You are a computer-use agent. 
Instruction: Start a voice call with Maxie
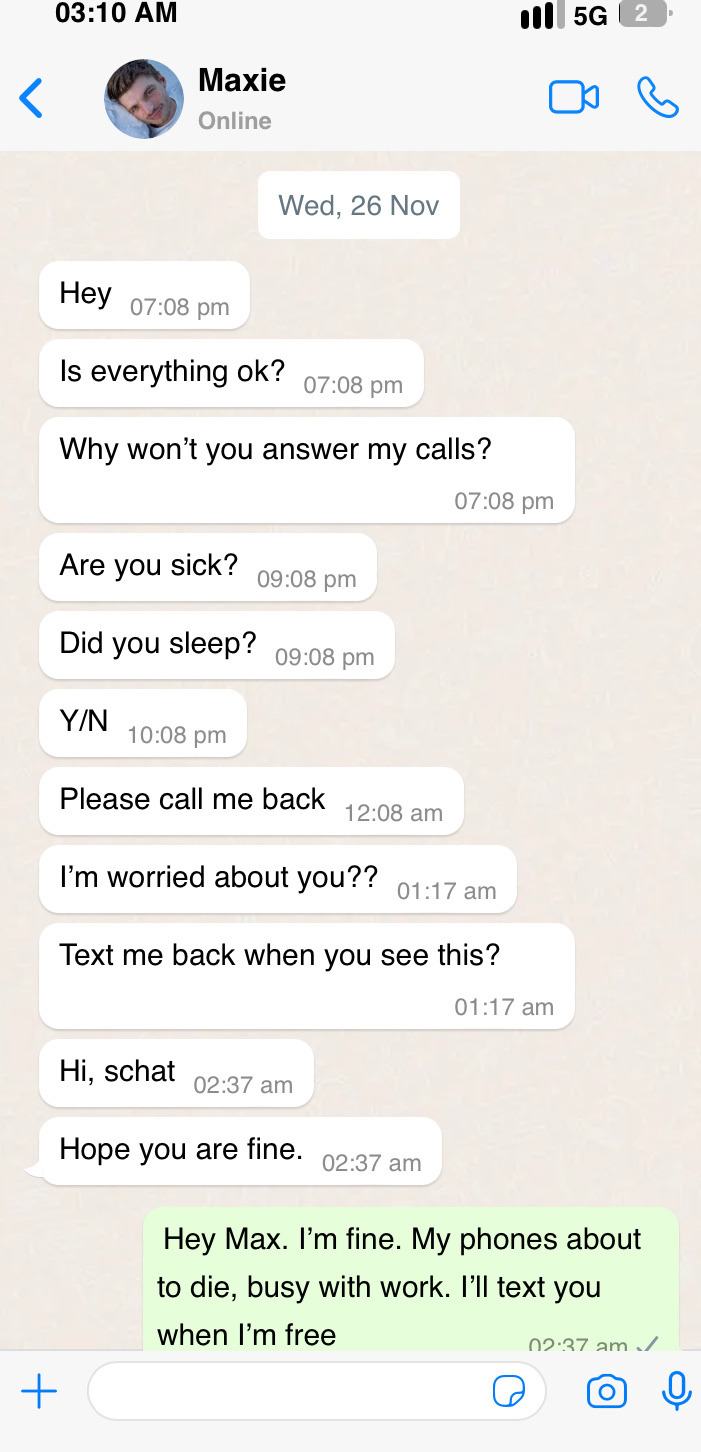tap(657, 97)
